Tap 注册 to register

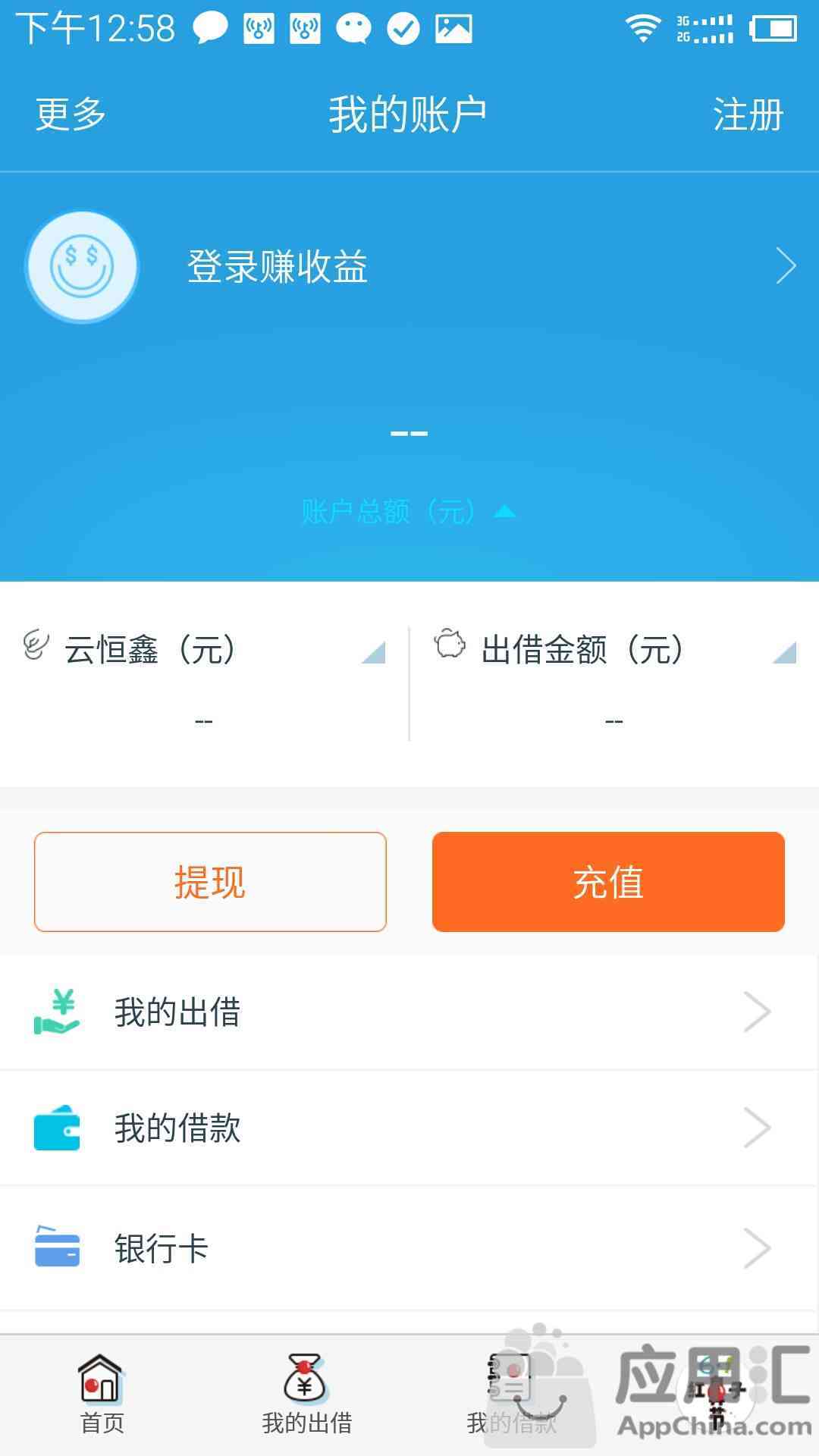748,115
